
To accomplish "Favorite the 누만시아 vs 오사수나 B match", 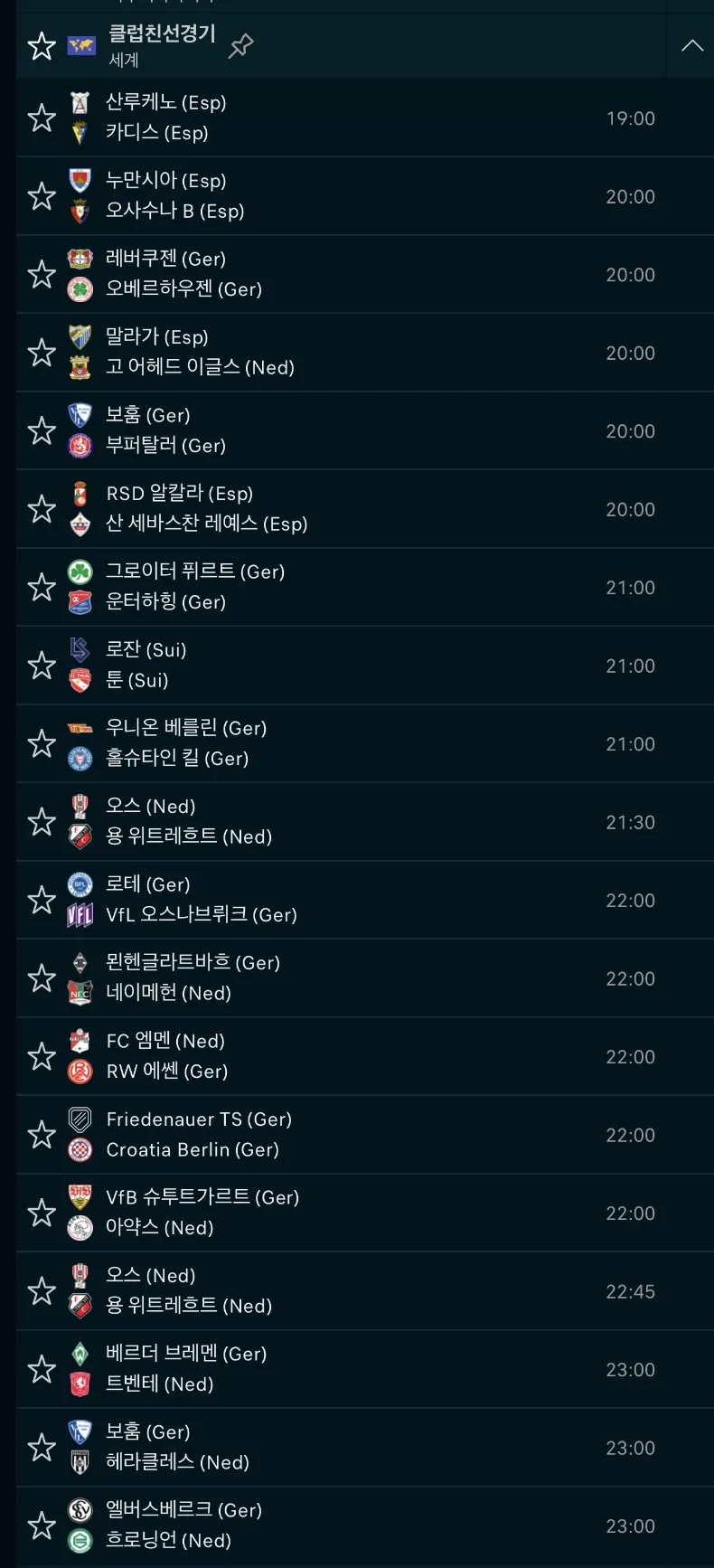I will 42,196.
